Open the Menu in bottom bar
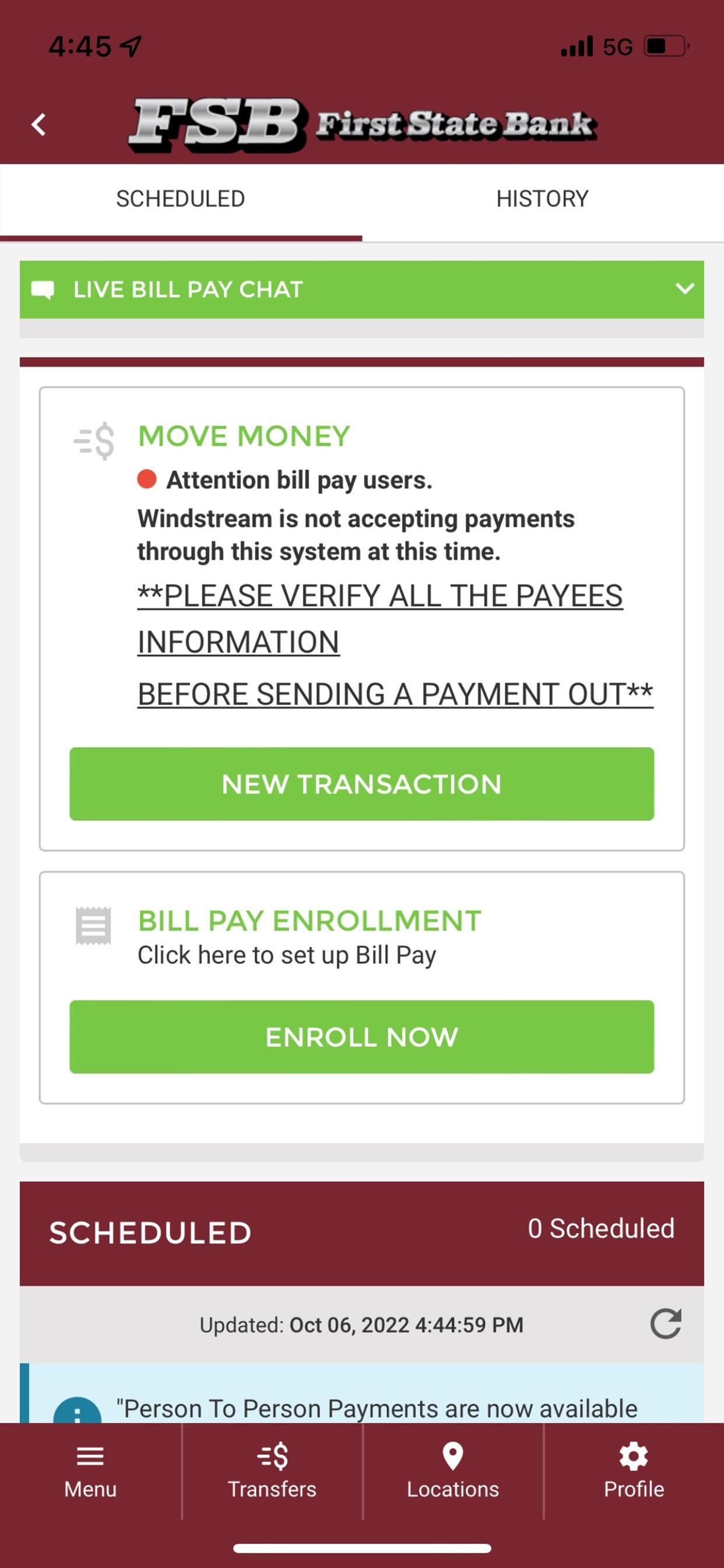Screen dimensions: 724x1568 pos(91,1472)
